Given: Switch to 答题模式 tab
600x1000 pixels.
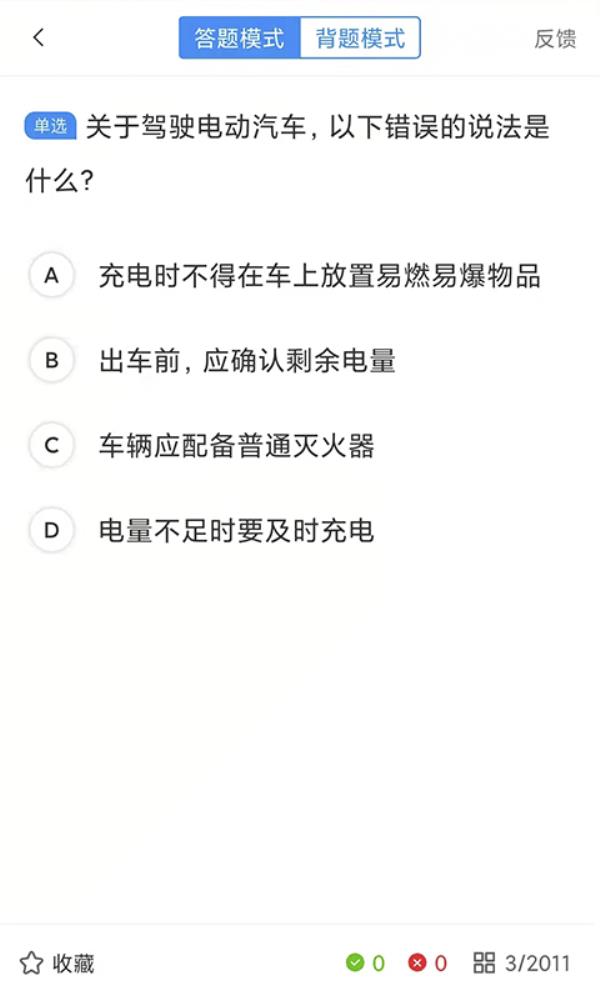Looking at the screenshot, I should tap(240, 38).
